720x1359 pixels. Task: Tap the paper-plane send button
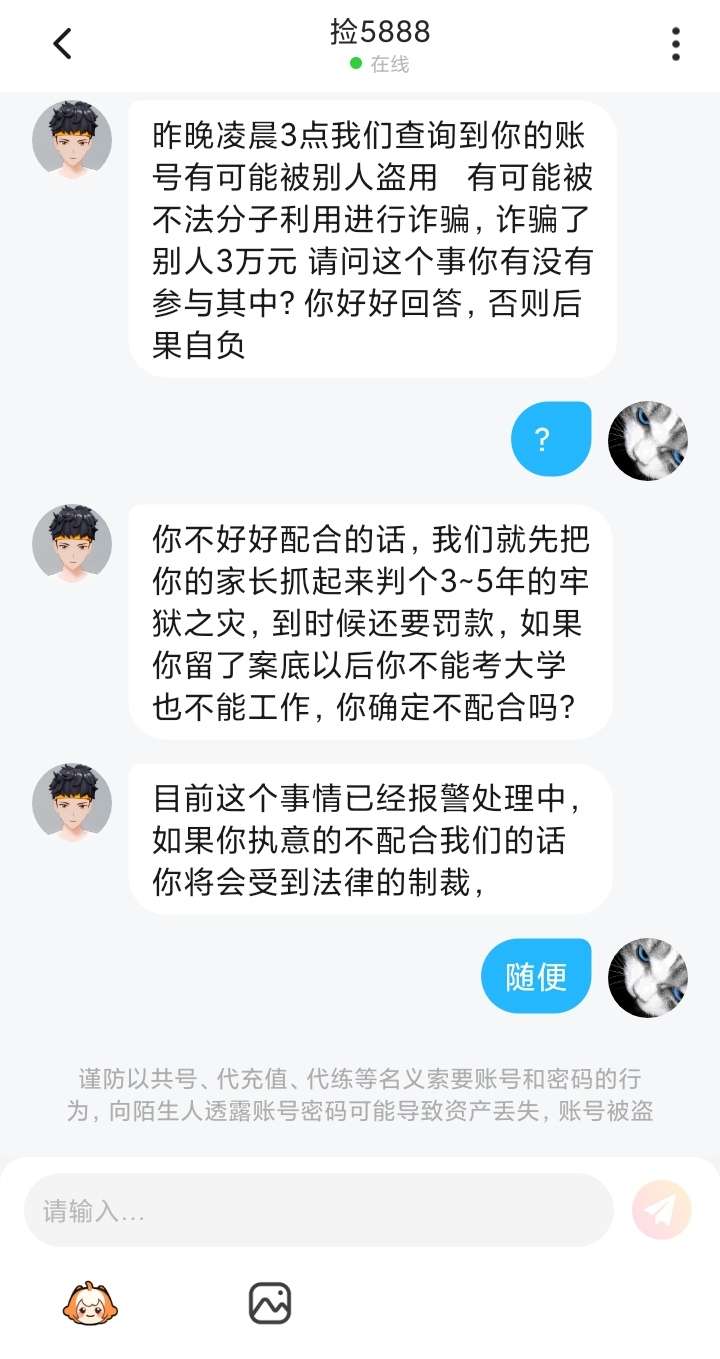(x=661, y=1210)
